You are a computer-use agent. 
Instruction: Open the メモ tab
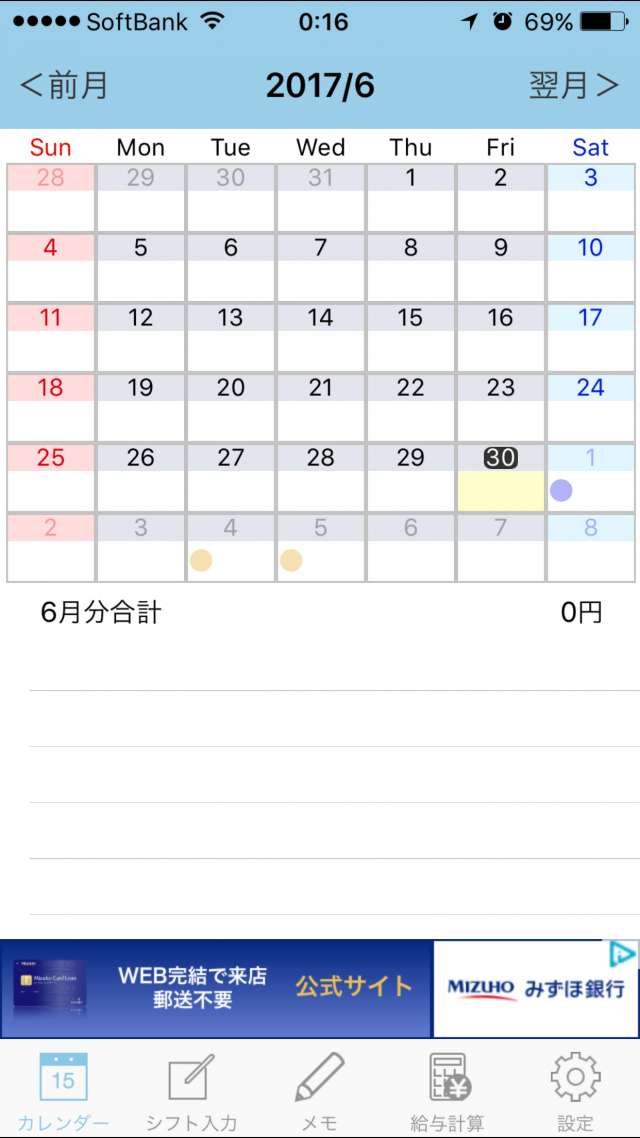point(319,1091)
